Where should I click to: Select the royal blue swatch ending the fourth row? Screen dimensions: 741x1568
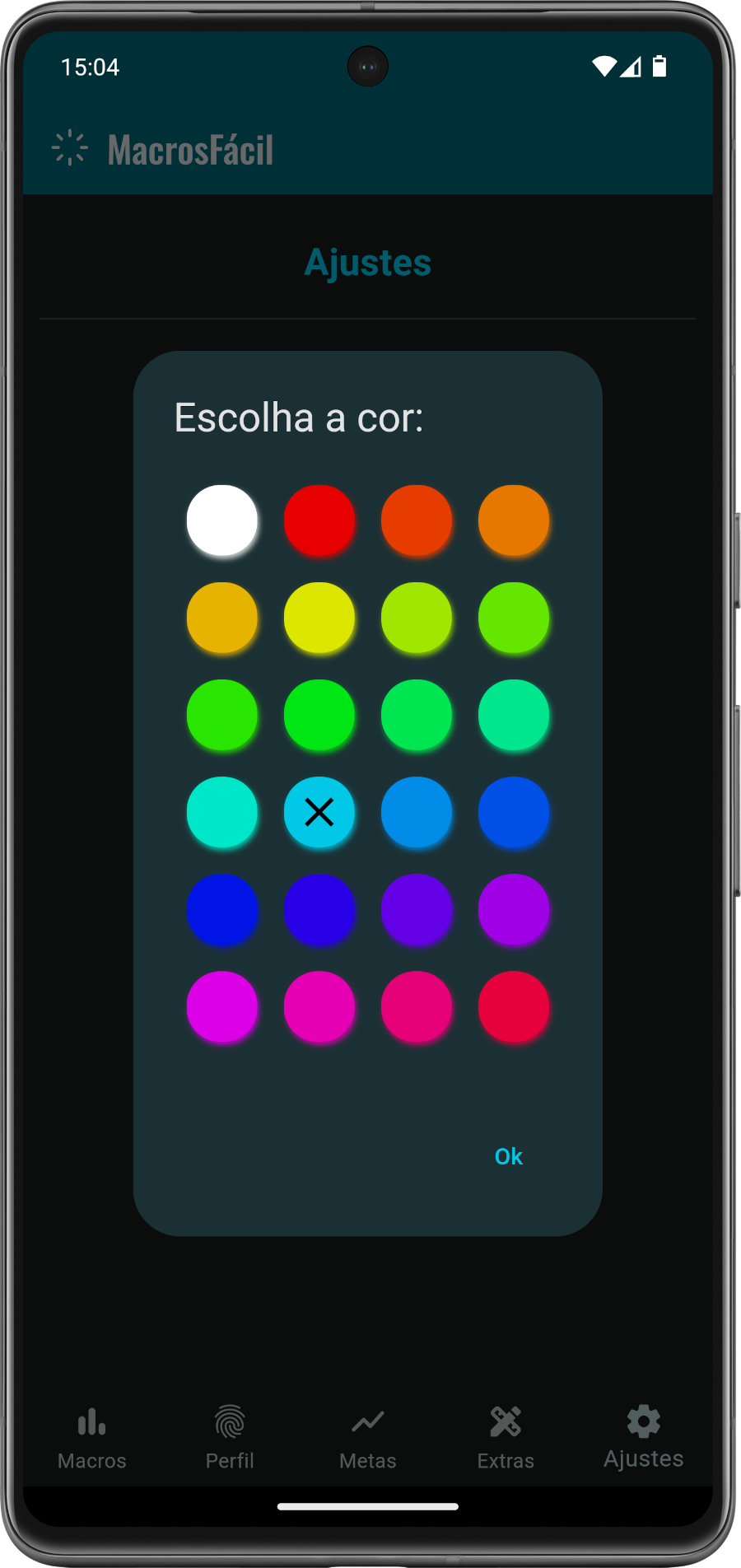click(x=514, y=812)
